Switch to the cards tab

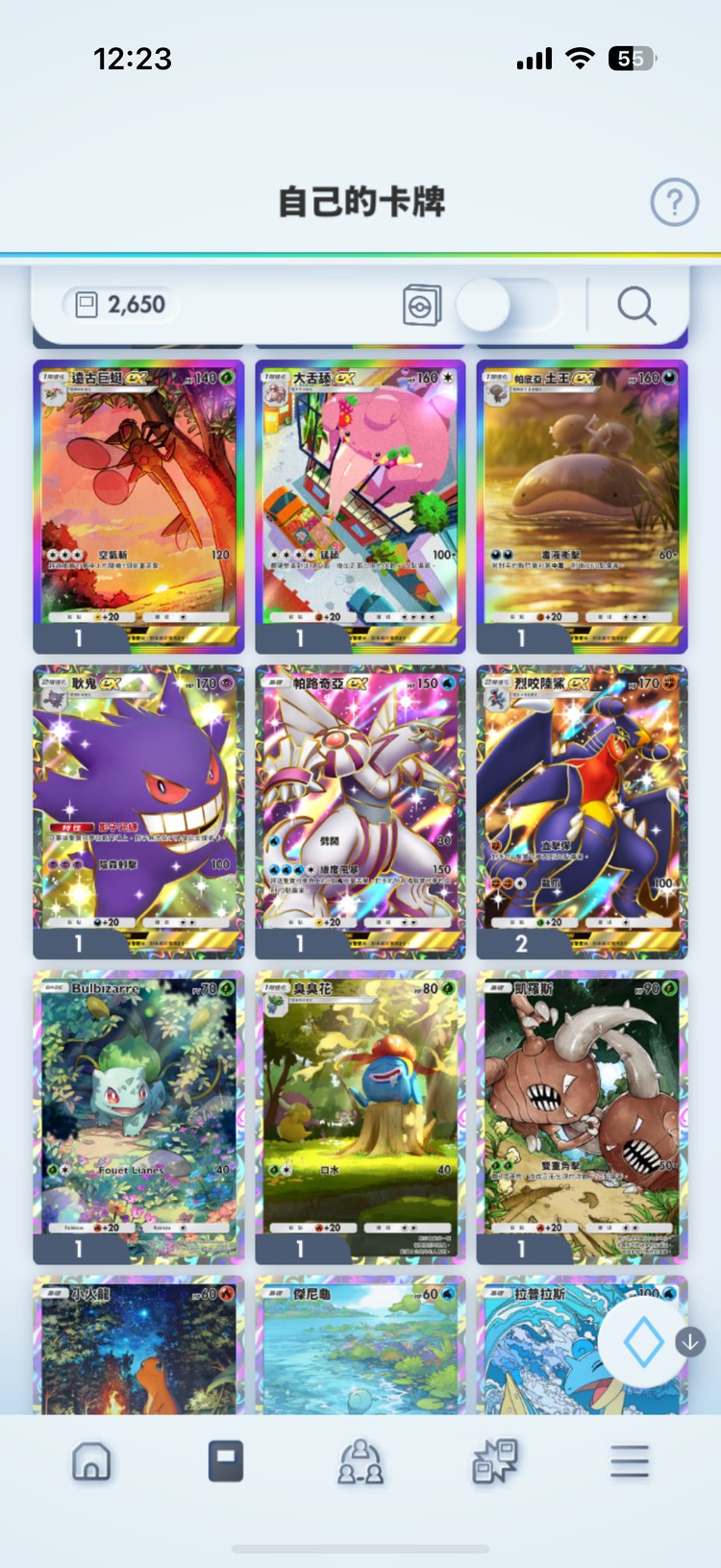click(226, 1461)
